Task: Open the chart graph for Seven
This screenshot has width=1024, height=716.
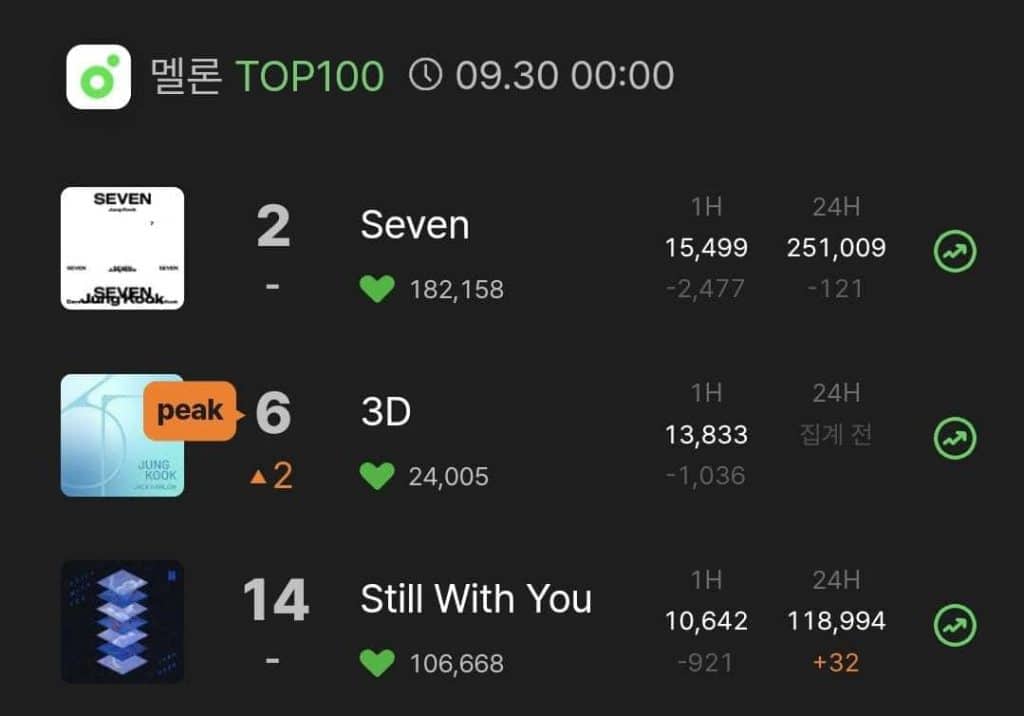Action: (954, 250)
